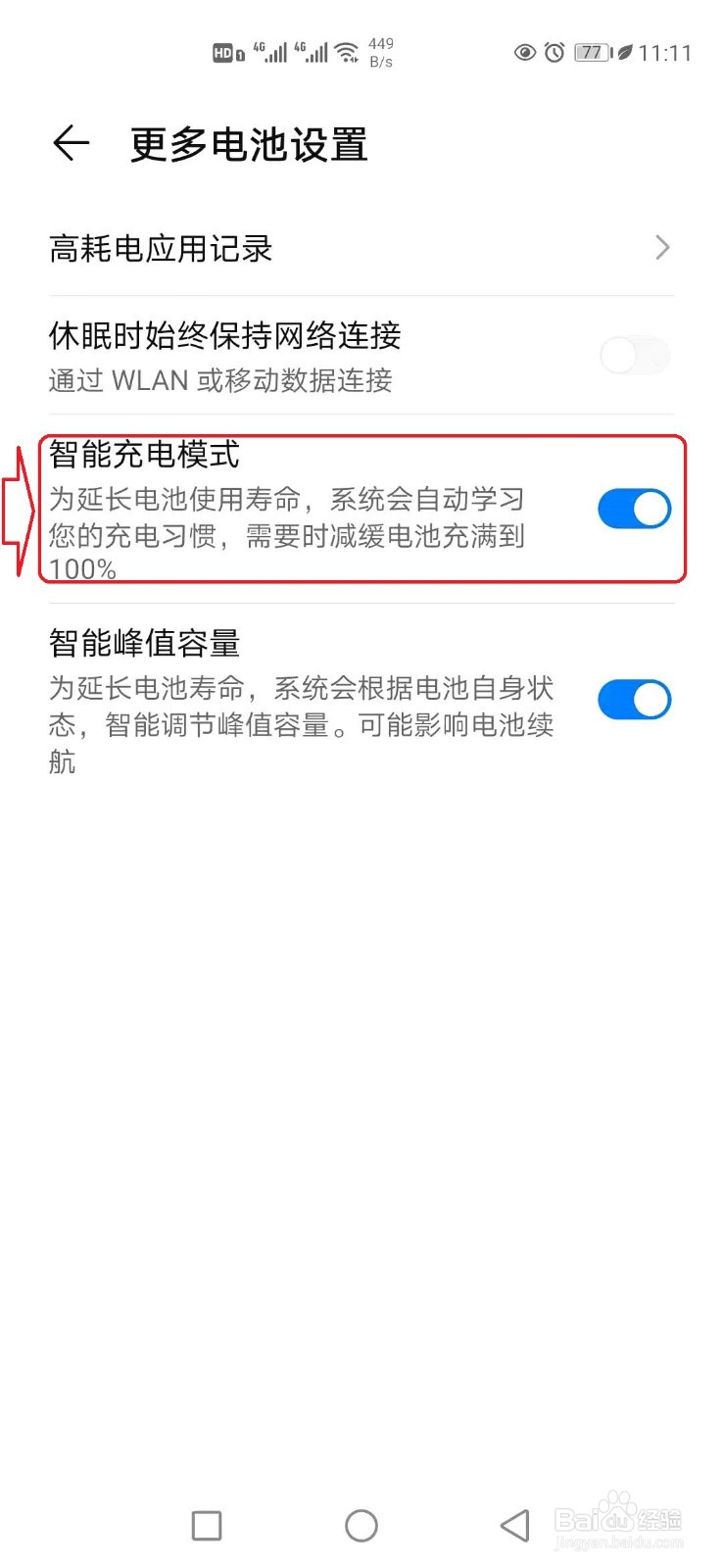Image resolution: width=723 pixels, height=1568 pixels.
Task: Tap the network data speed indicator 449 B/s
Action: pyautogui.click(x=380, y=52)
